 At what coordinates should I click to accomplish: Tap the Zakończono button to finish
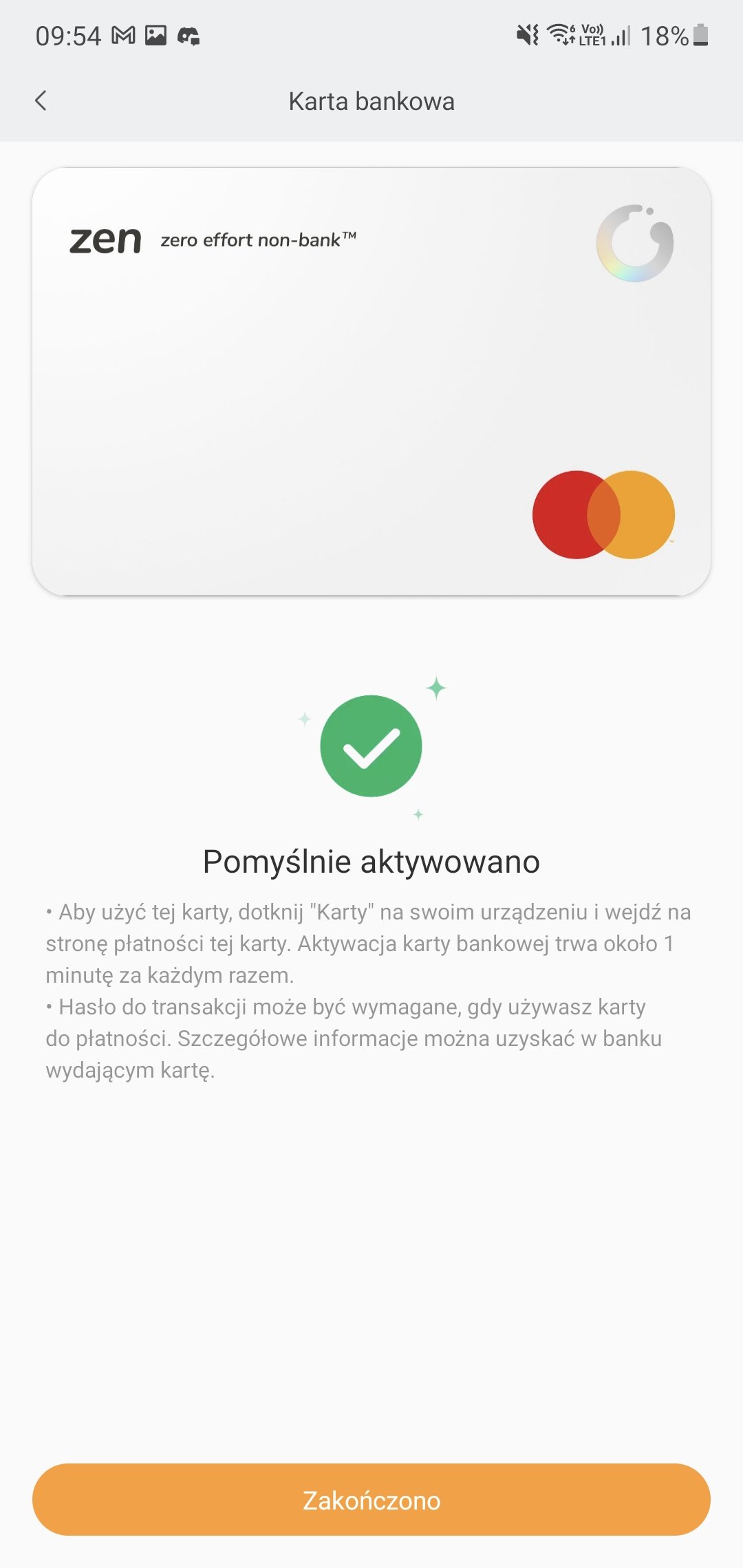click(x=371, y=1499)
